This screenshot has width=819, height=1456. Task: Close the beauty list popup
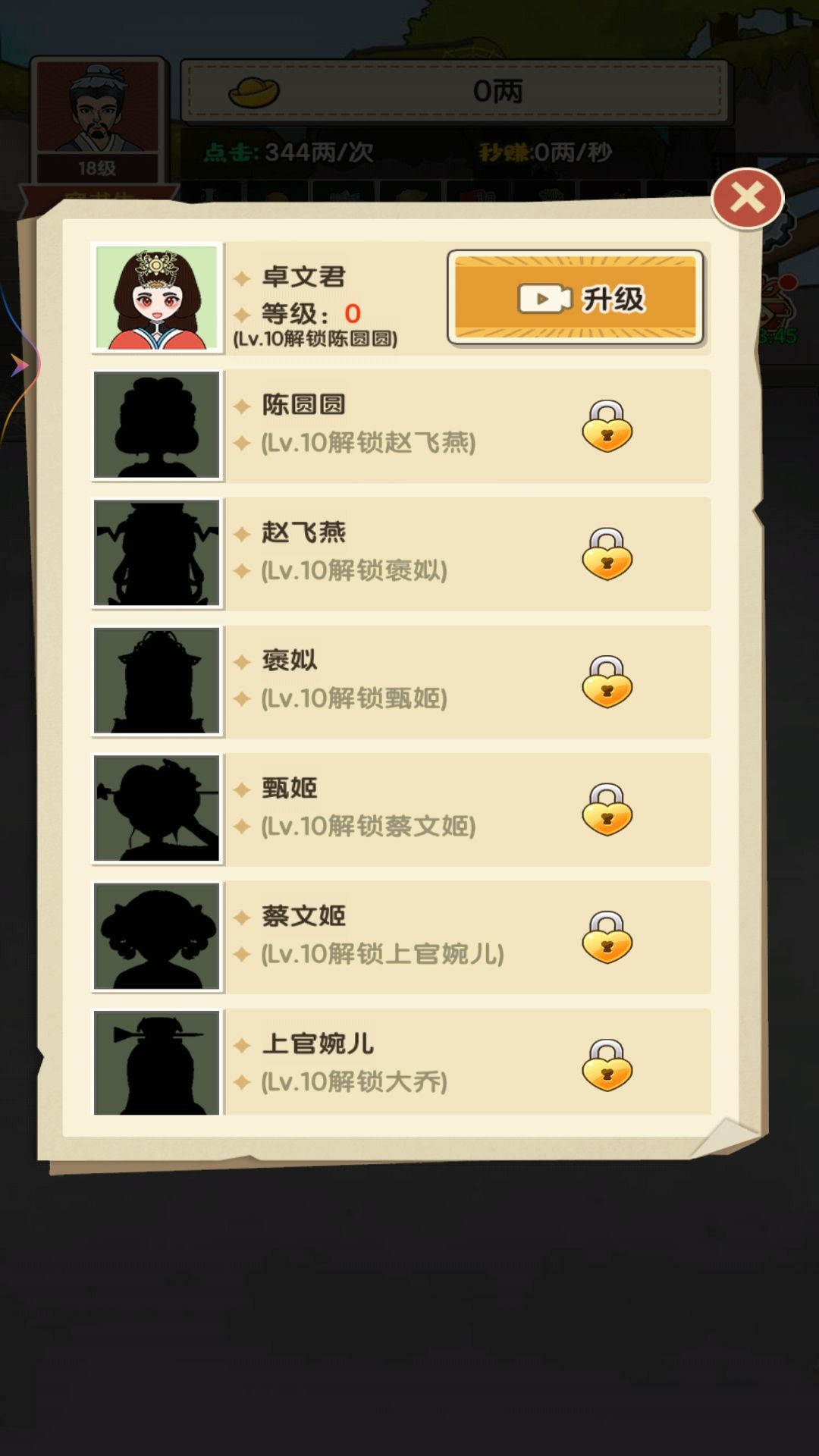[x=747, y=199]
